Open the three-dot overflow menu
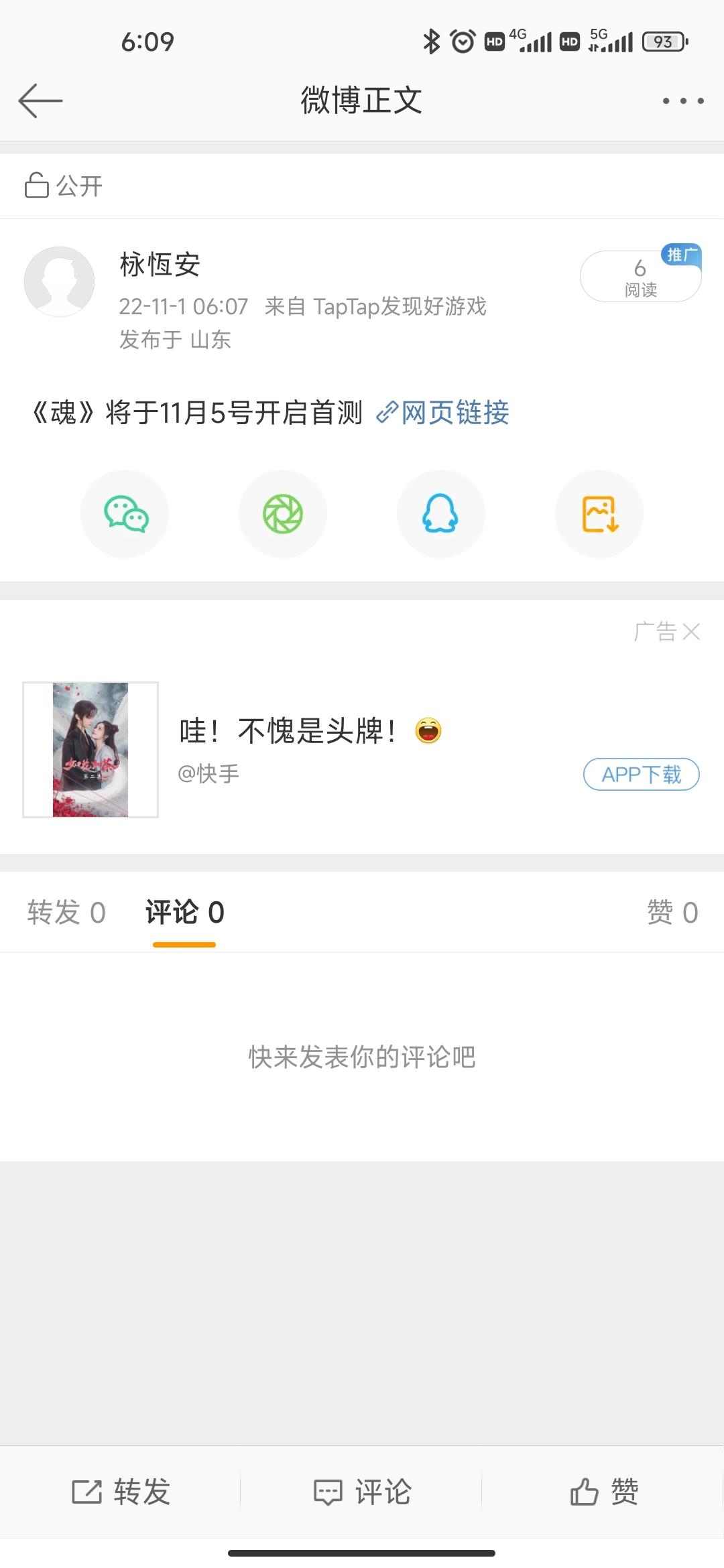The image size is (724, 1568). point(682,101)
